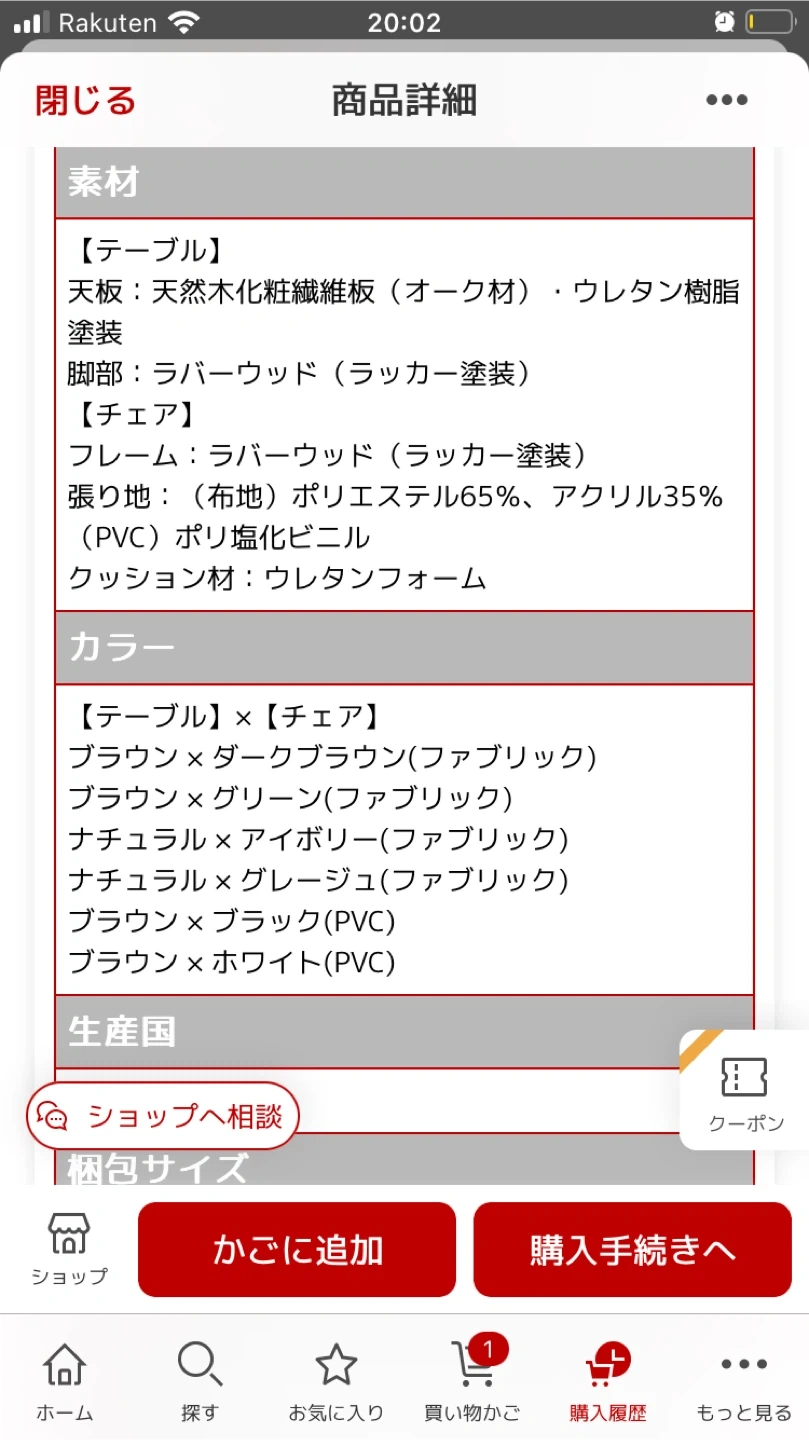
Task: Add item with かごに追加
Action: 297,1250
